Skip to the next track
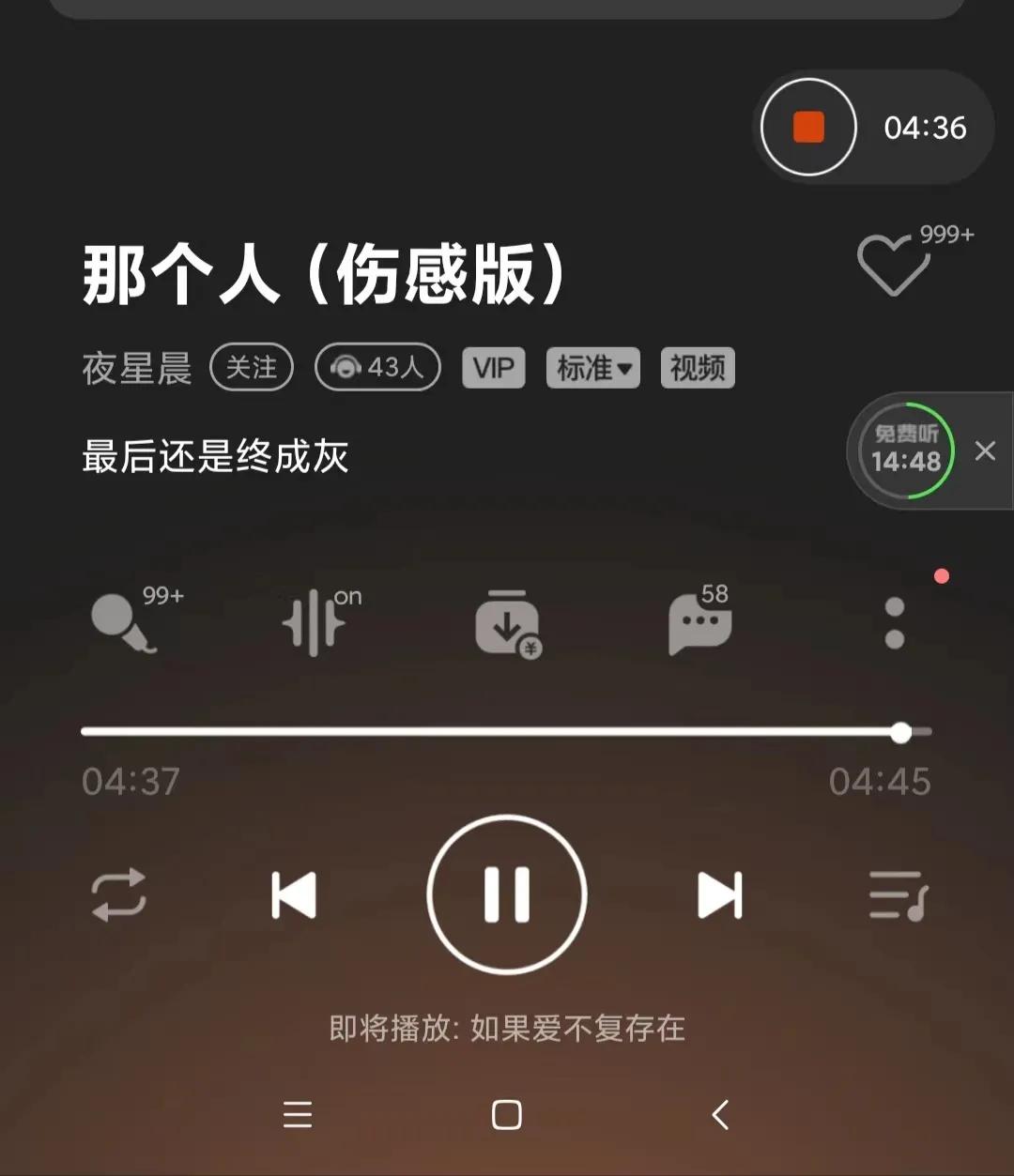The image size is (1014, 1176). click(718, 894)
